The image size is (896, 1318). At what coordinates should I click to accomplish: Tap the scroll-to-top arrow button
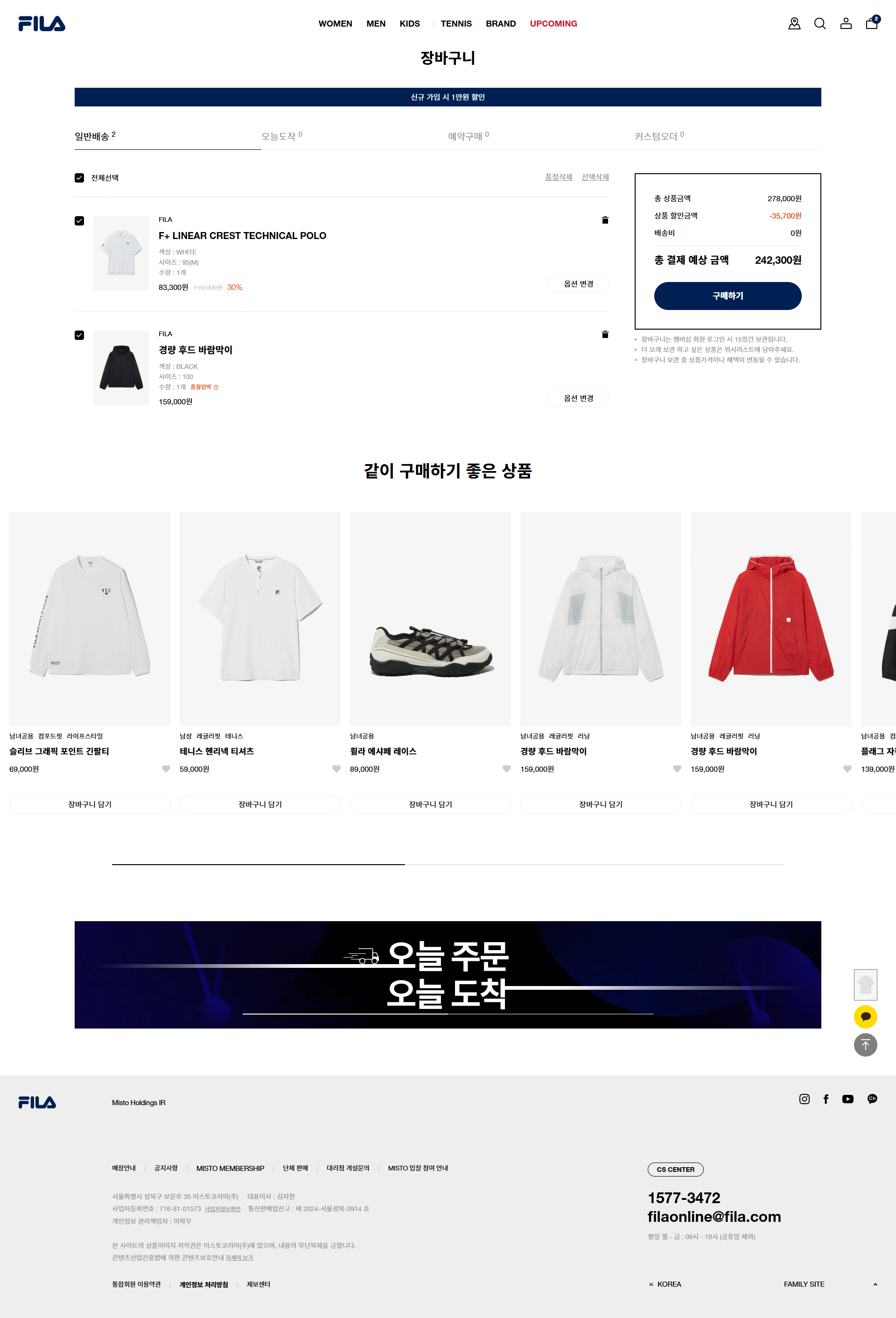coord(865,1045)
